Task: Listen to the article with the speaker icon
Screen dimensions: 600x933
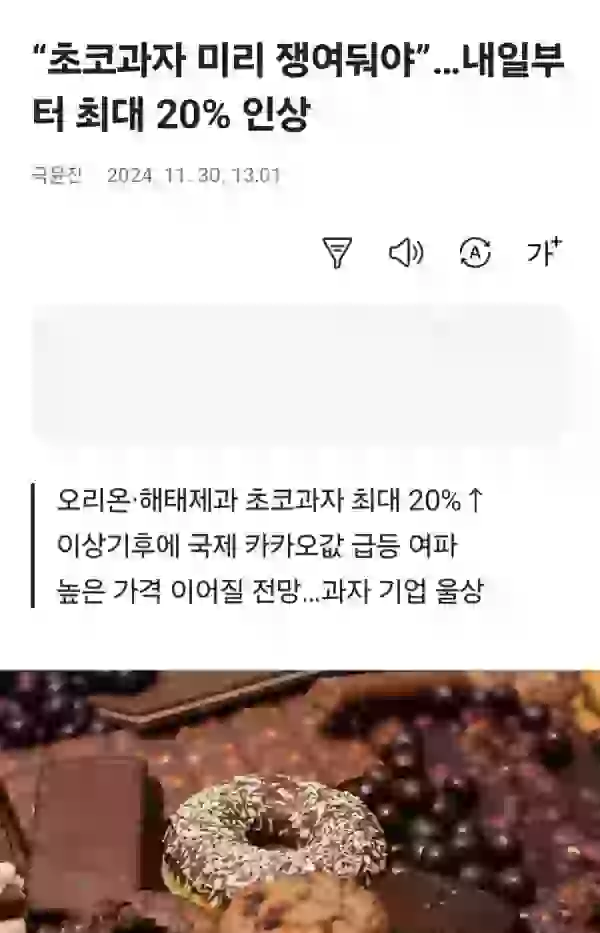Action: coord(406,253)
